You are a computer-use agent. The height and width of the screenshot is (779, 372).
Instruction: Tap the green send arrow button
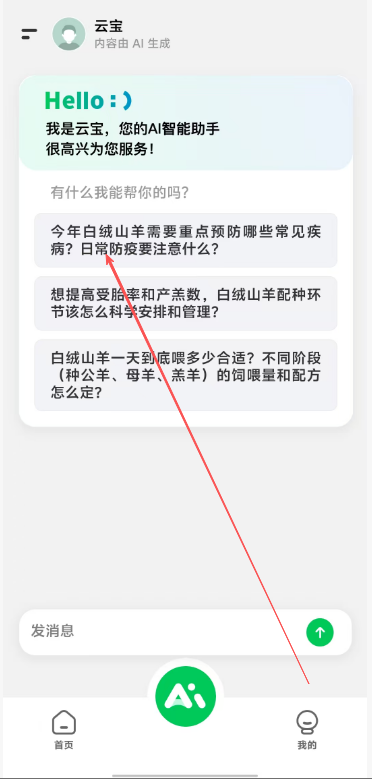pos(320,632)
